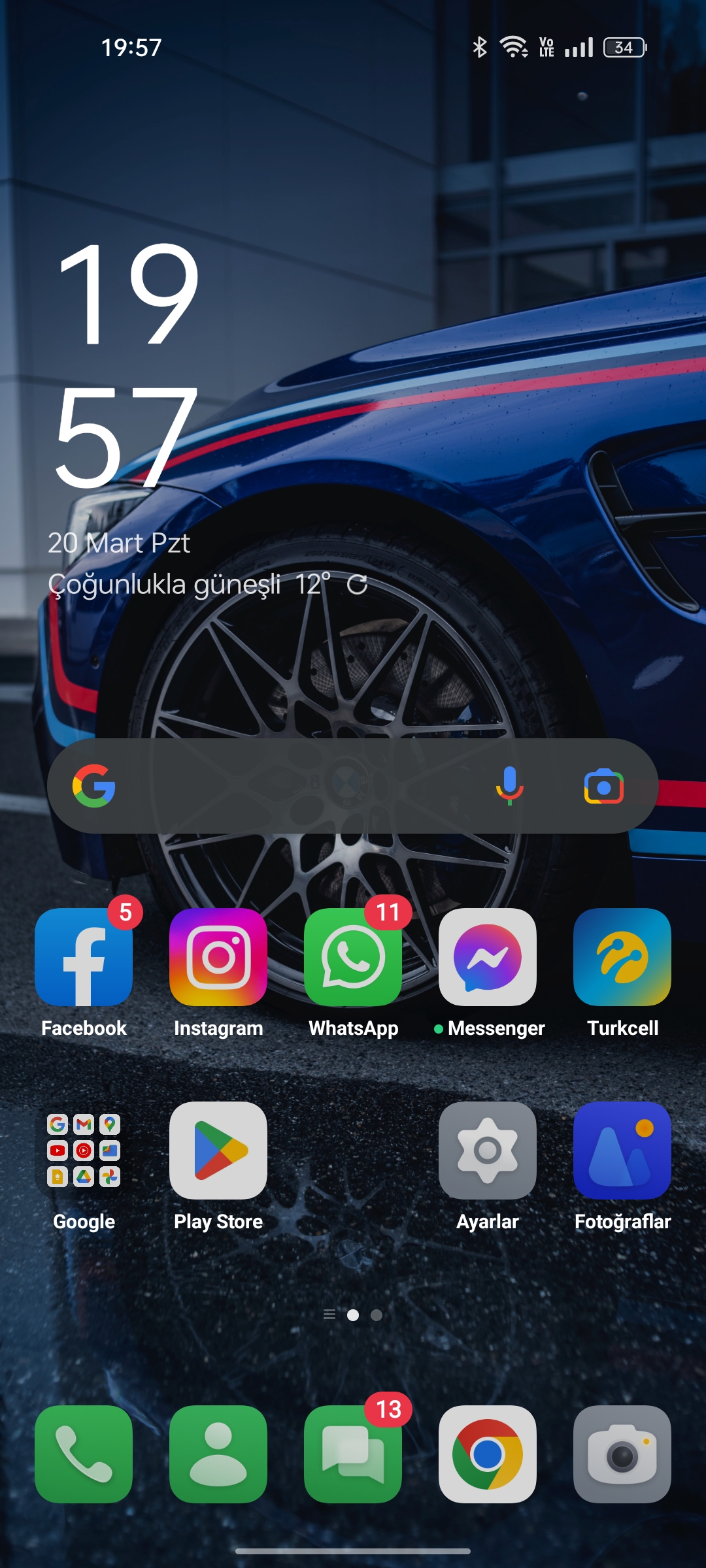Open the Google apps folder
This screenshot has height=1568, width=706.
[84, 1151]
